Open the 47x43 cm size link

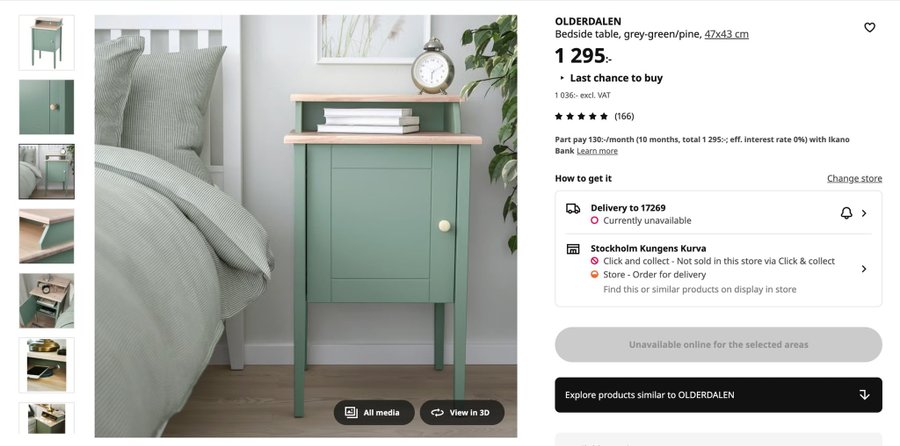coord(726,34)
